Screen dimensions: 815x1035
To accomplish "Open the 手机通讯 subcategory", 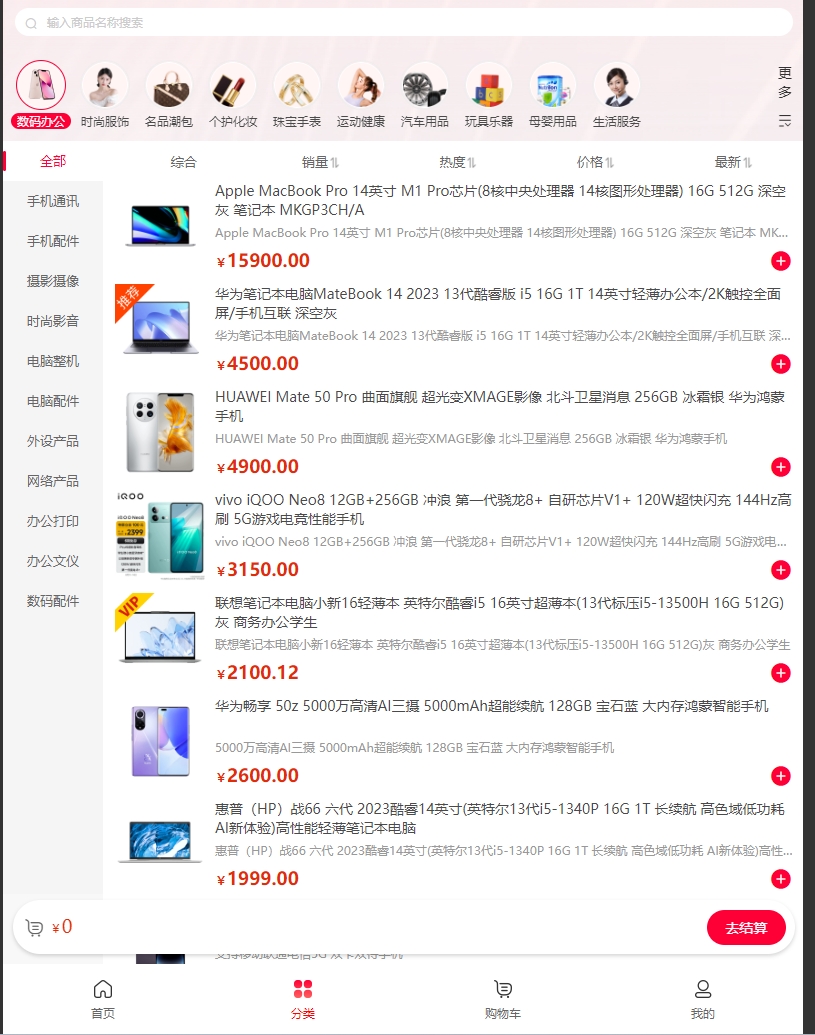I will tap(53, 201).
